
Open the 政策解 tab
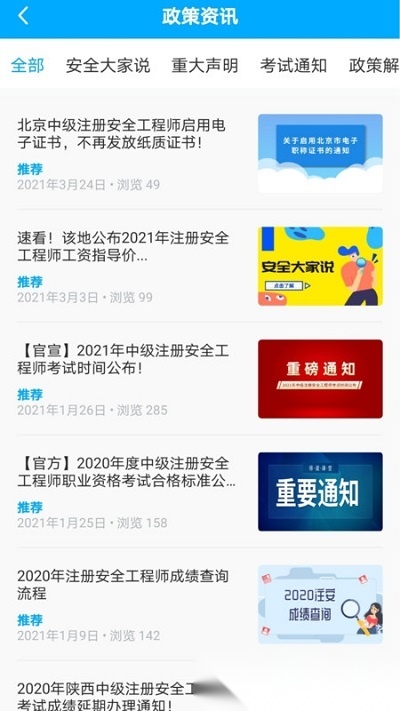374,65
